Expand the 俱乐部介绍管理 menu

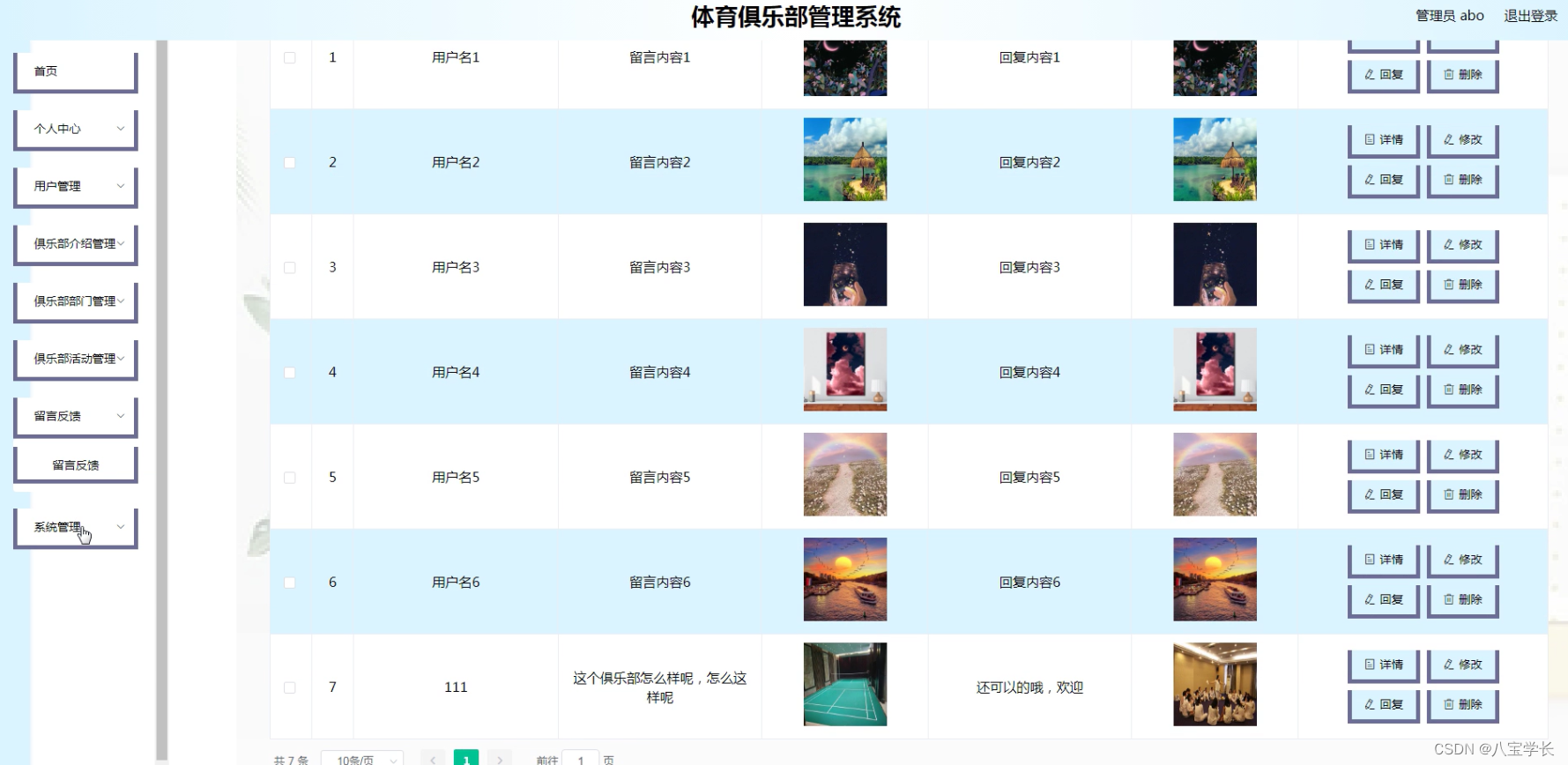(75, 244)
